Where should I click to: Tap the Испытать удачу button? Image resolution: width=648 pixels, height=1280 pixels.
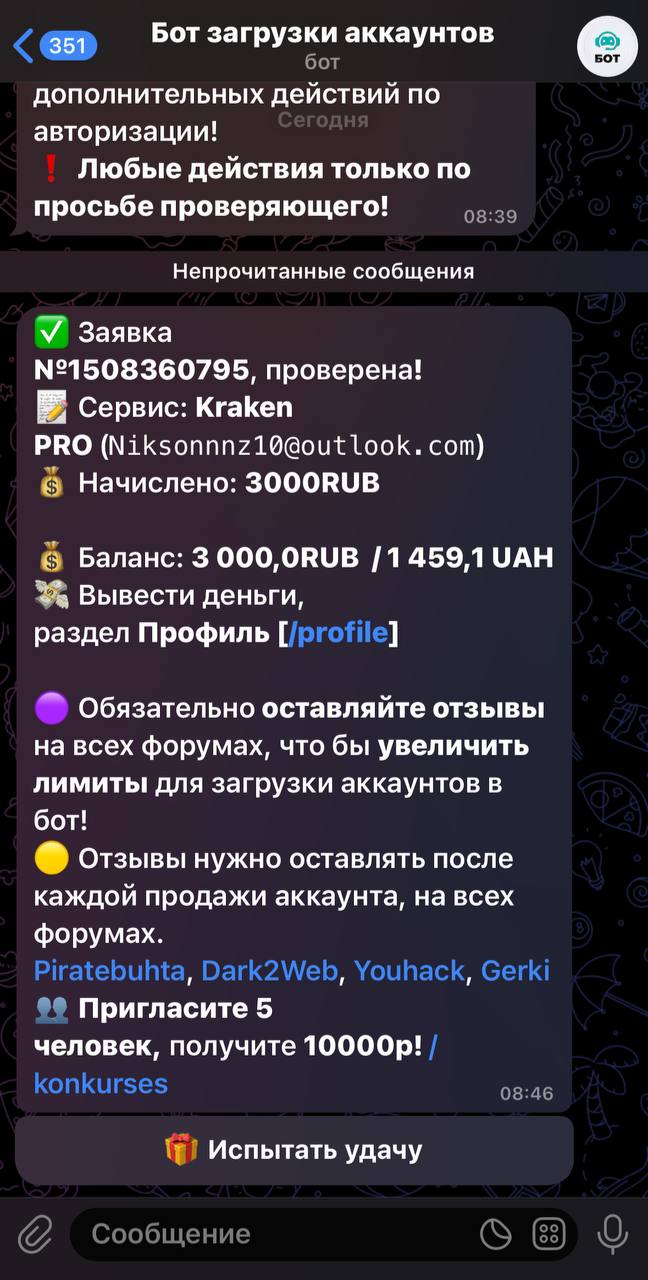[294, 1150]
